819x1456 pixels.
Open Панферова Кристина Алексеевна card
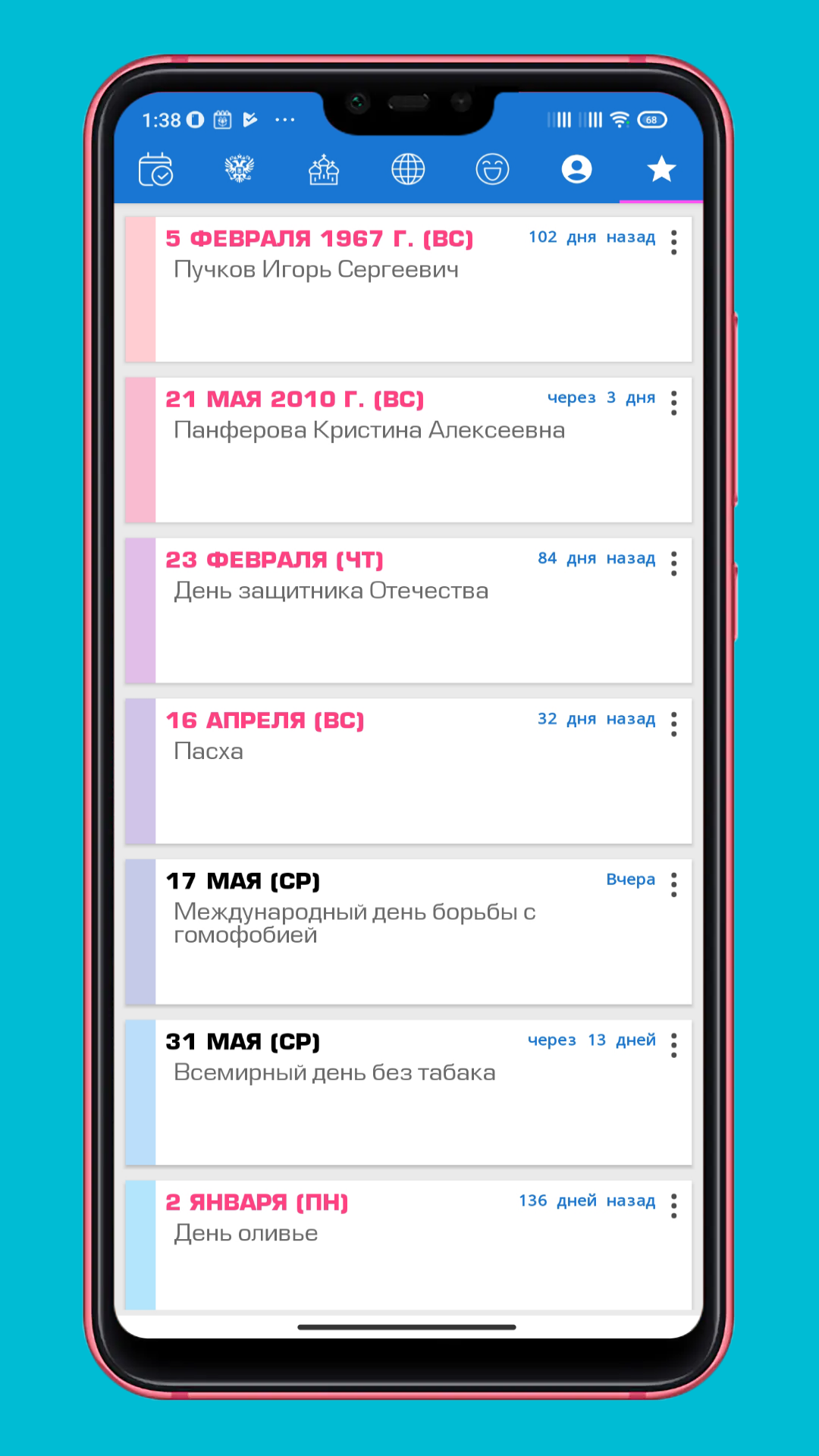[x=409, y=464]
